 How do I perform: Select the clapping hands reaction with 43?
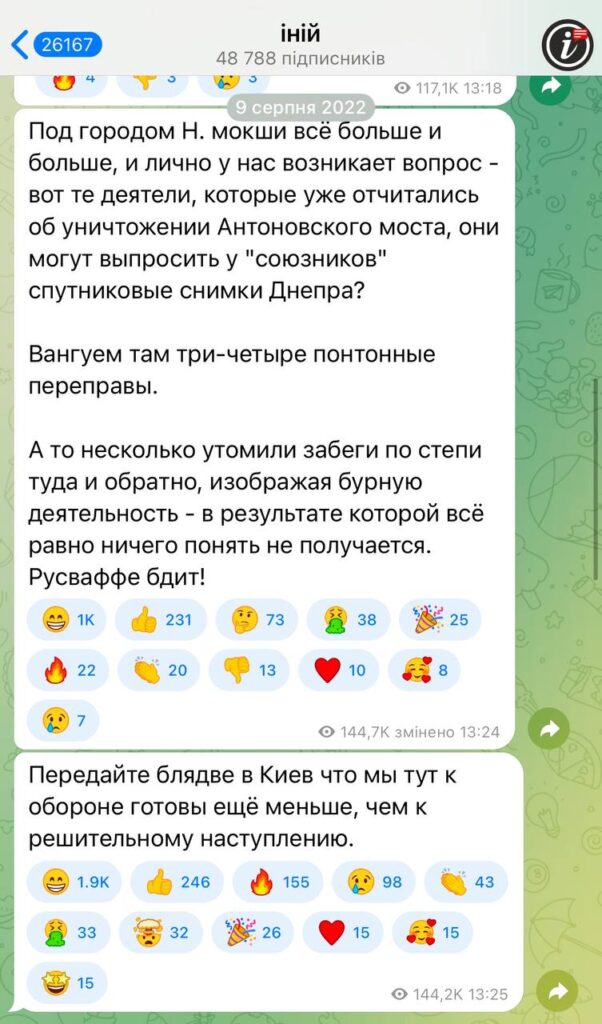pyautogui.click(x=466, y=882)
